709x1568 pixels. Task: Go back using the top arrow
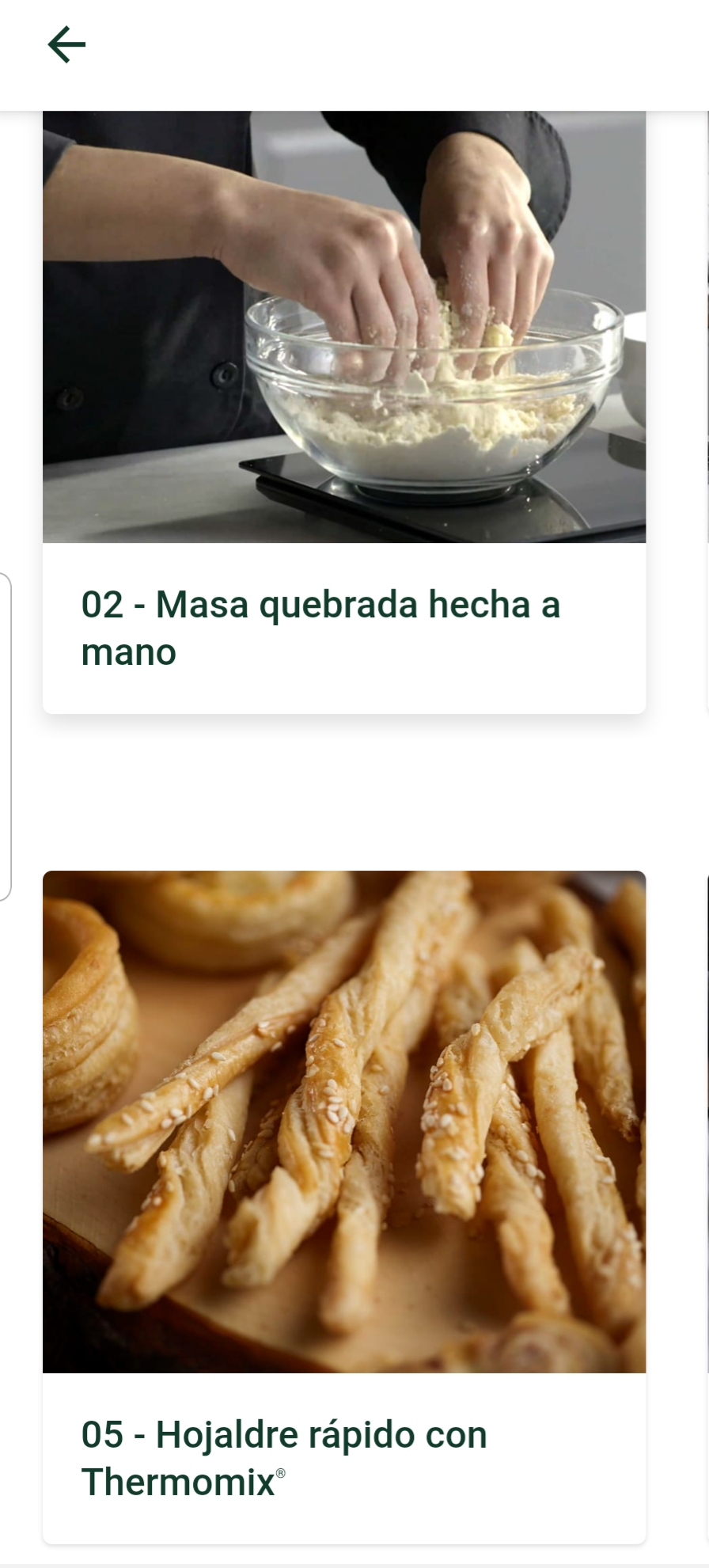[66, 44]
